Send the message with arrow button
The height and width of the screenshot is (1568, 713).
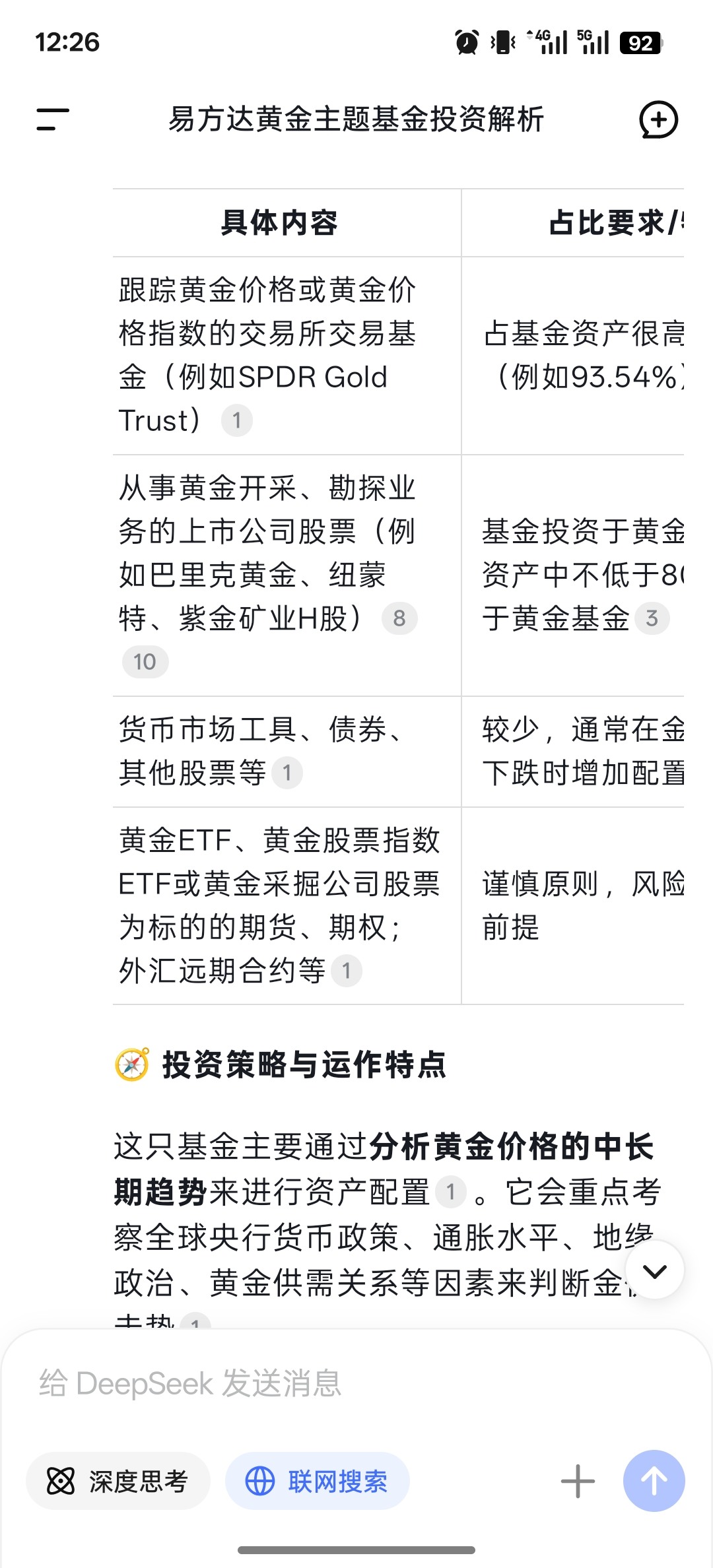click(654, 1482)
